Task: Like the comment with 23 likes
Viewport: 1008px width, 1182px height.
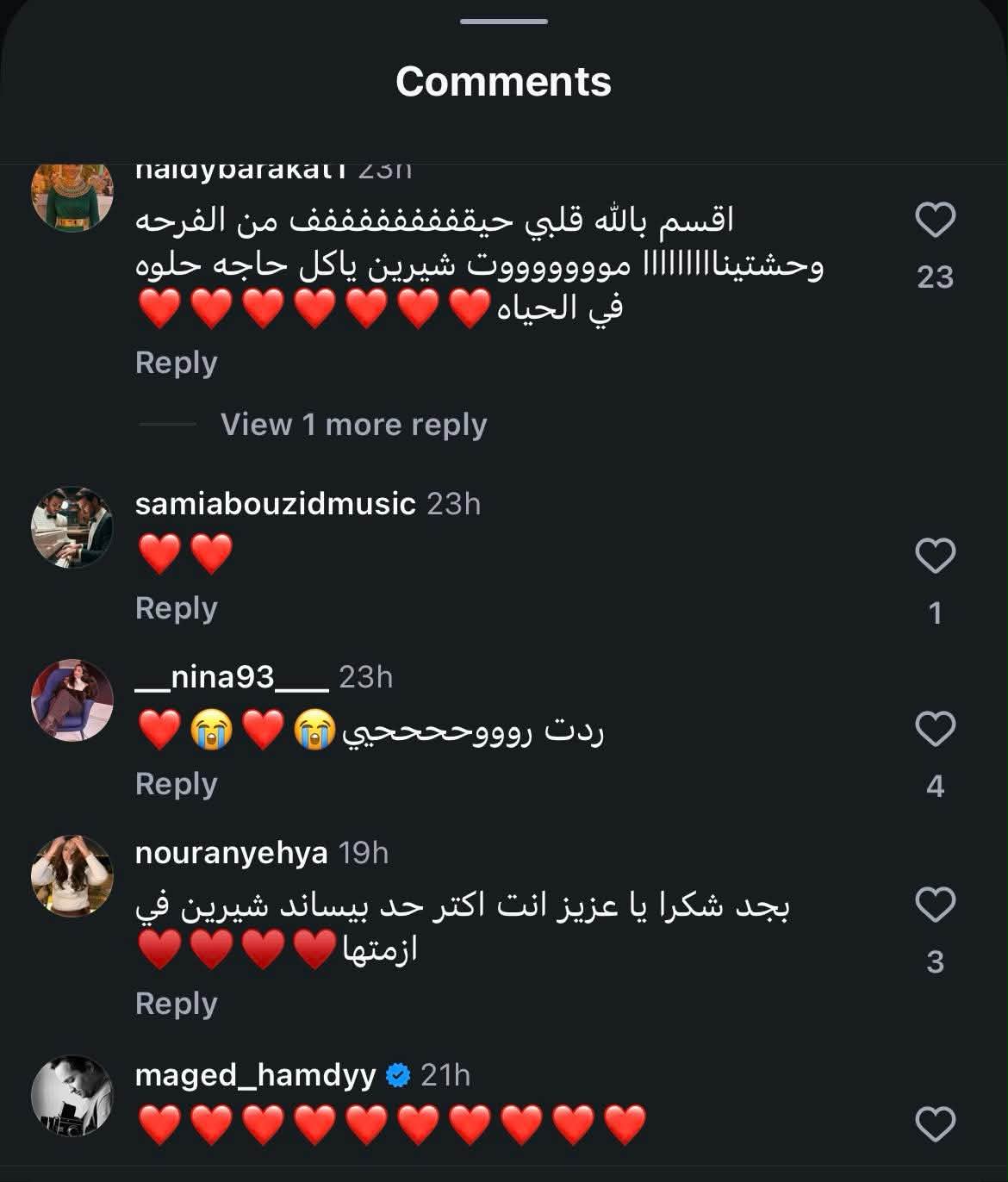Action: pyautogui.click(x=935, y=221)
